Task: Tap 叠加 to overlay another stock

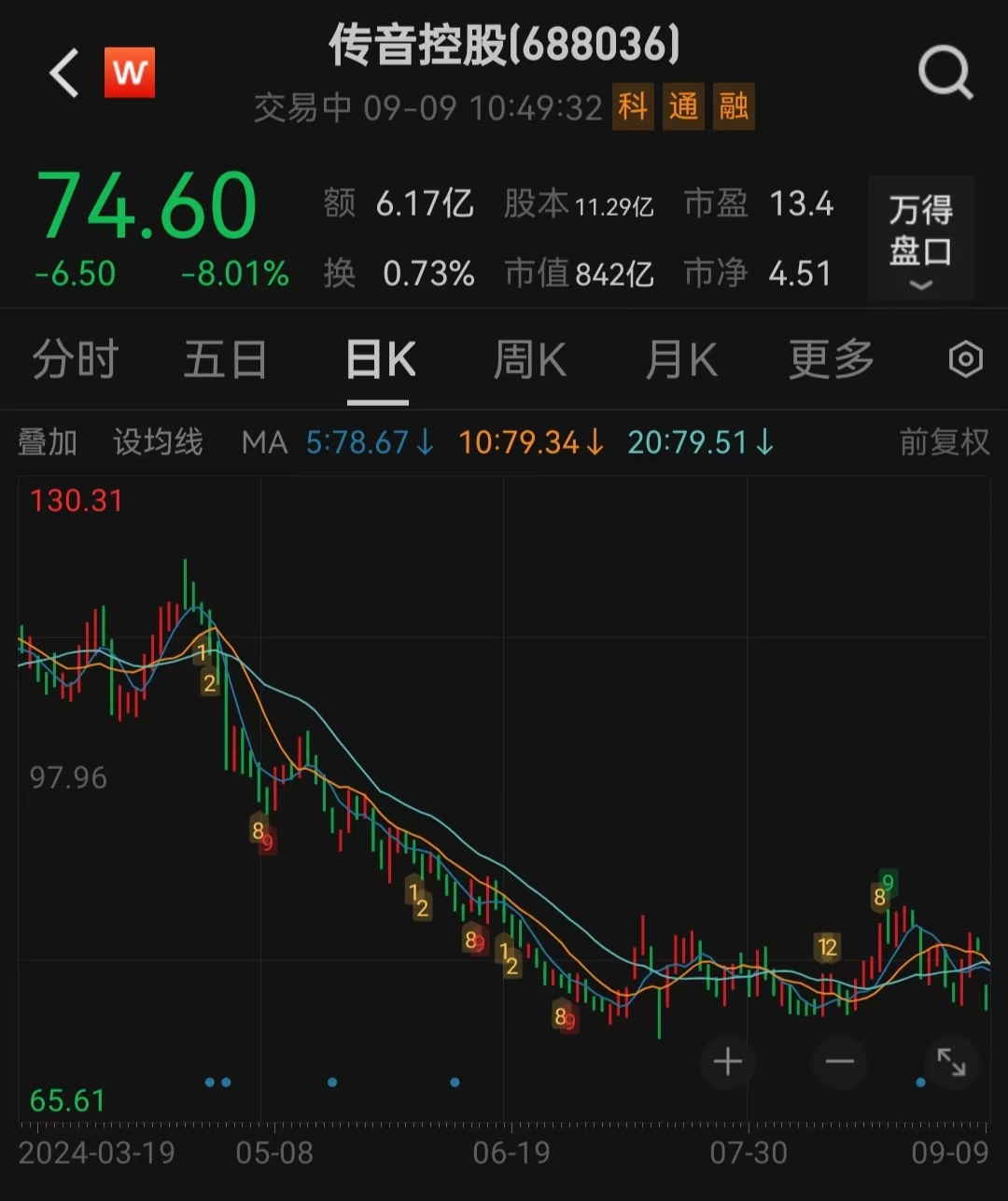Action: pos(48,442)
